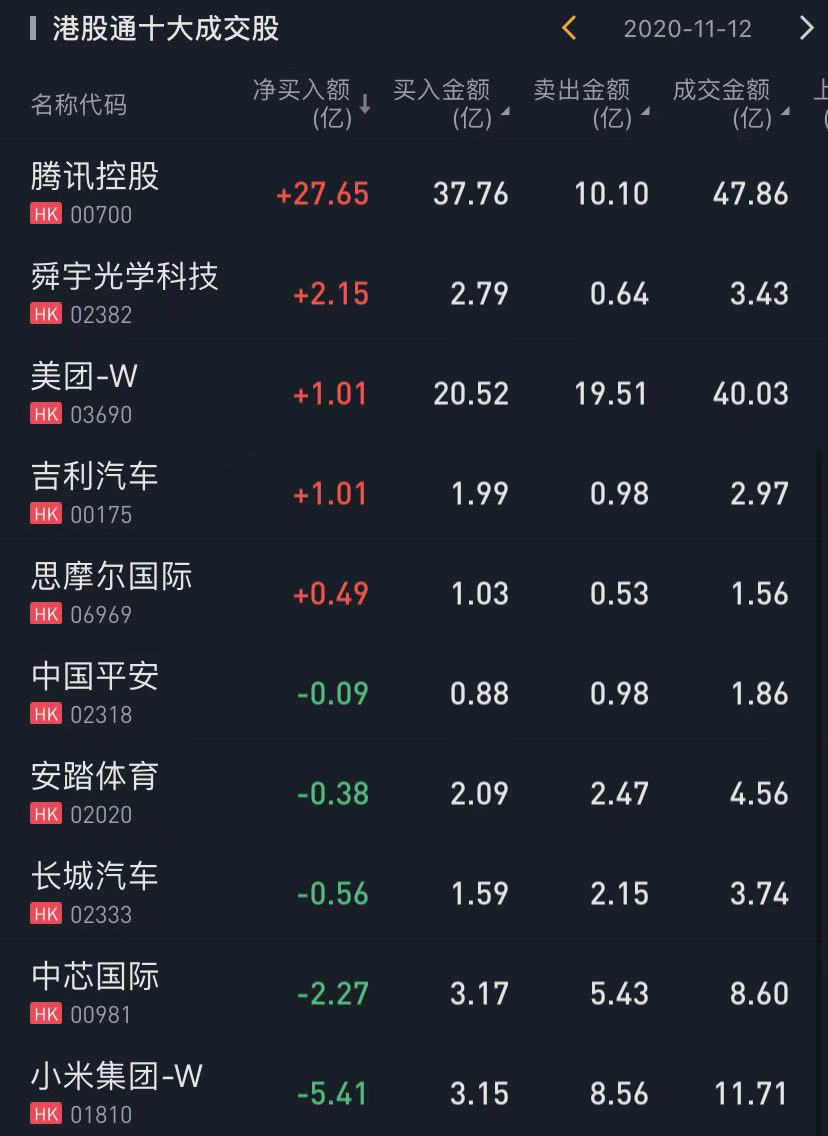
Task: Sort by 净买入额 column
Action: click(x=310, y=104)
